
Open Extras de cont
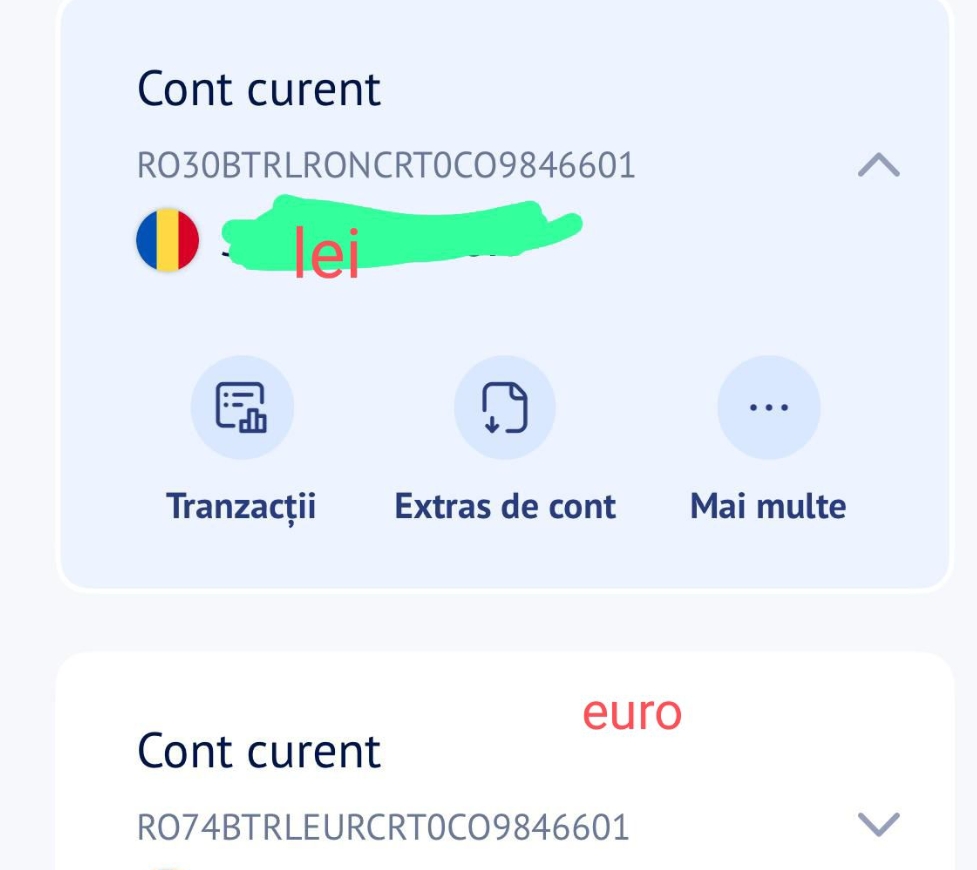[x=505, y=408]
